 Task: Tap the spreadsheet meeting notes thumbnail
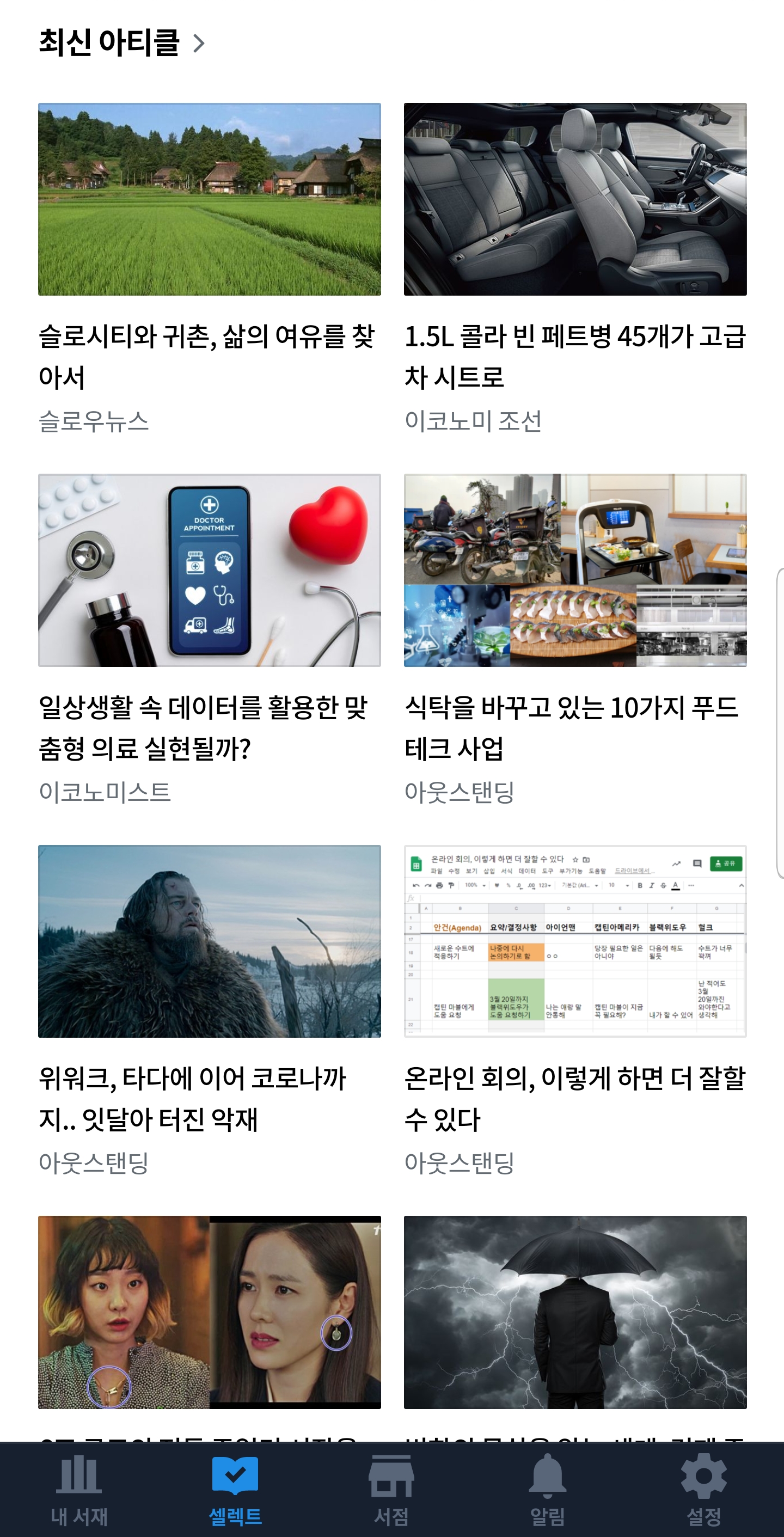click(576, 940)
